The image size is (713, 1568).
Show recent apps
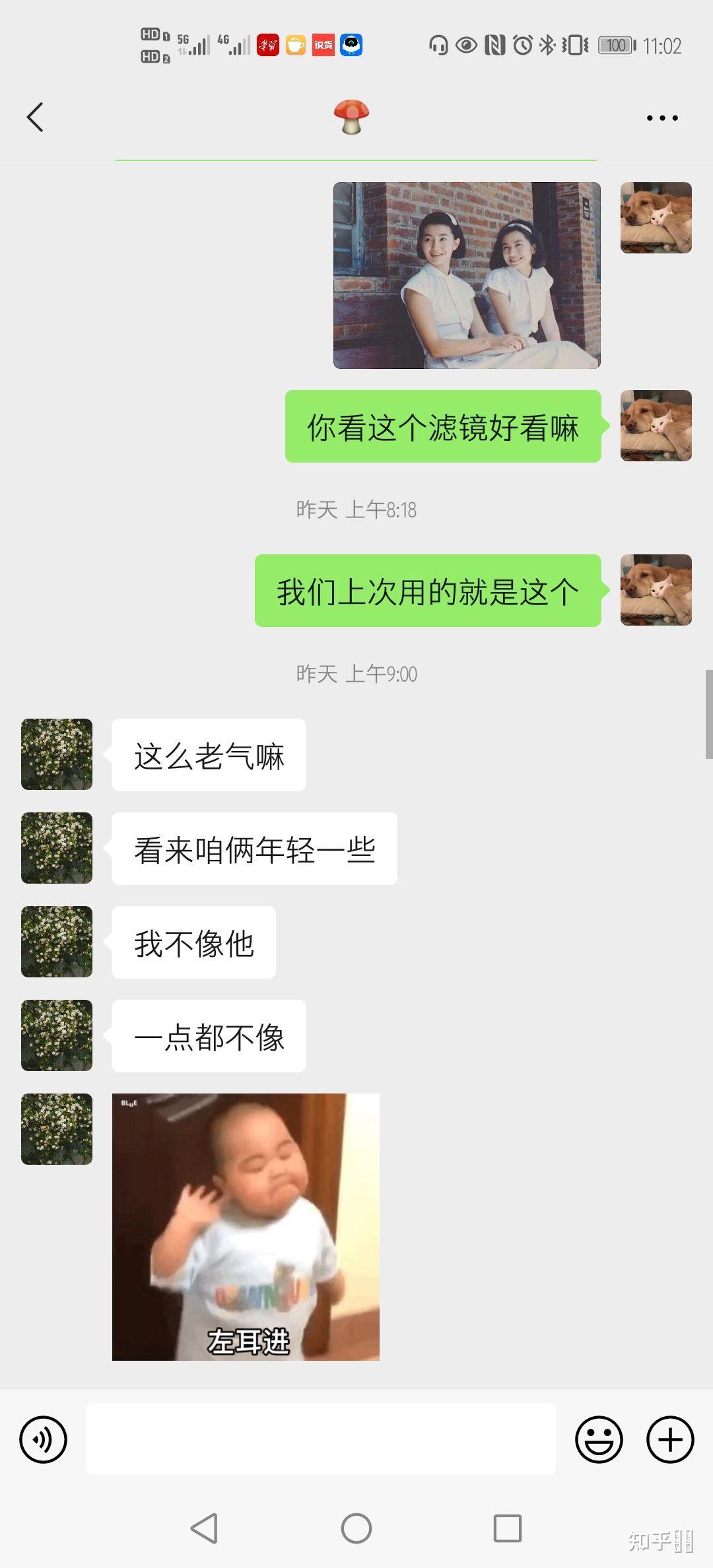click(x=507, y=1528)
